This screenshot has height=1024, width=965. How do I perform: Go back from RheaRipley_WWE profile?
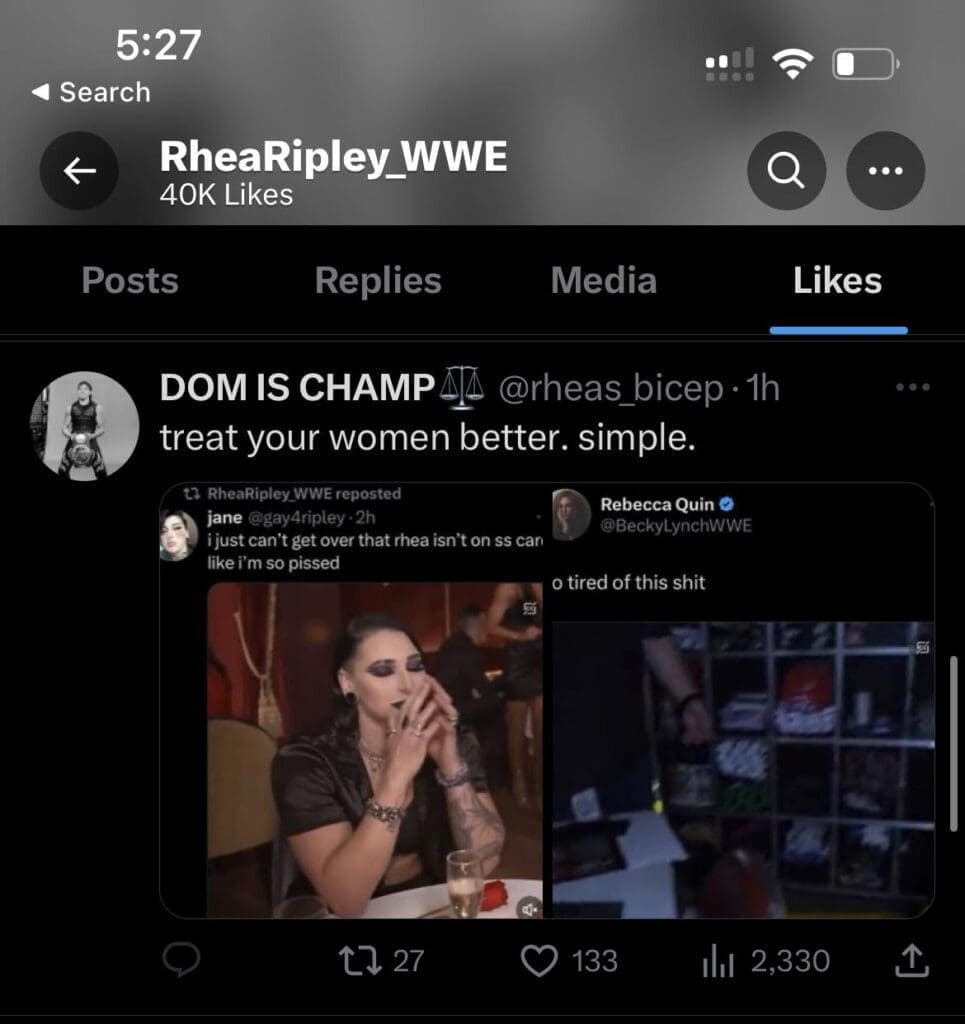coord(79,171)
